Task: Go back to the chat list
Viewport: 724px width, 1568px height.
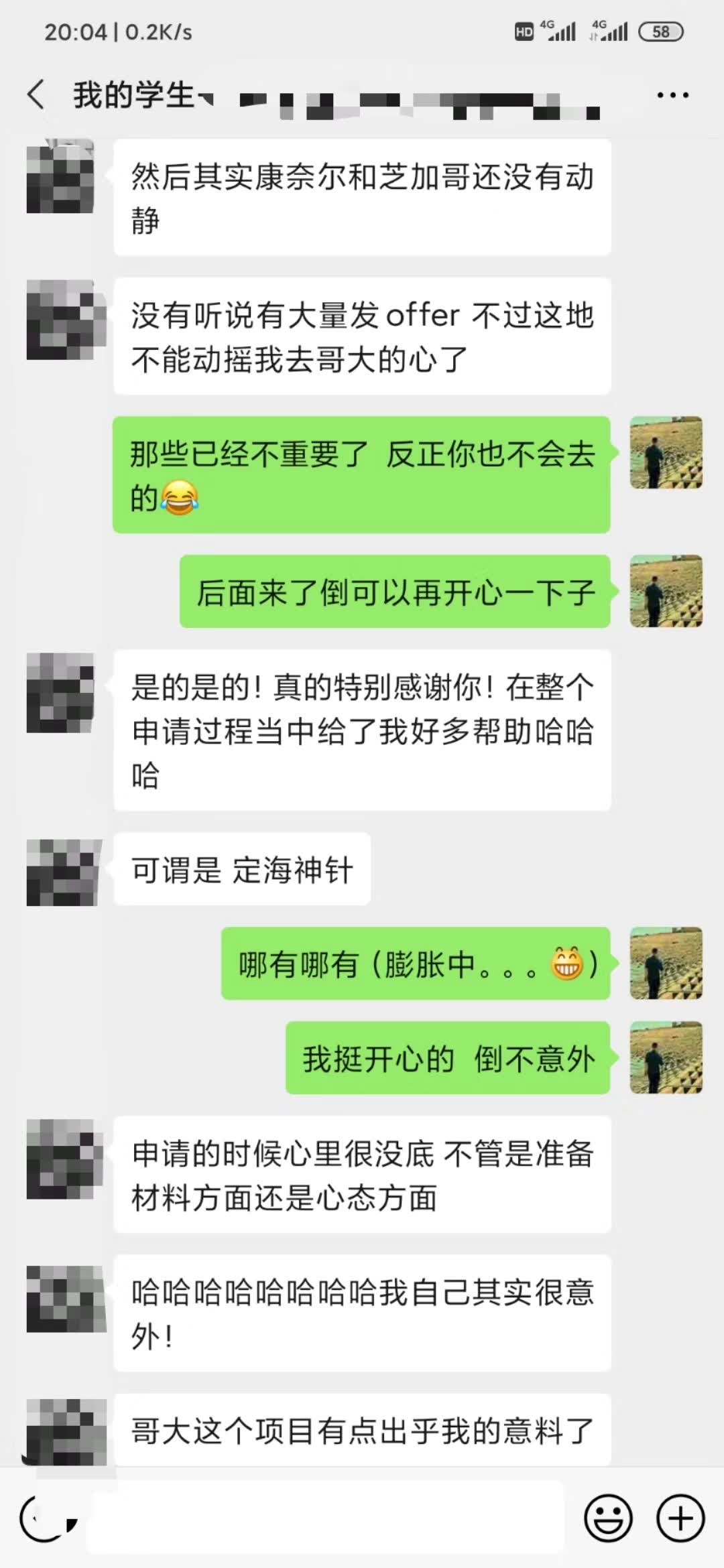Action: point(36,94)
